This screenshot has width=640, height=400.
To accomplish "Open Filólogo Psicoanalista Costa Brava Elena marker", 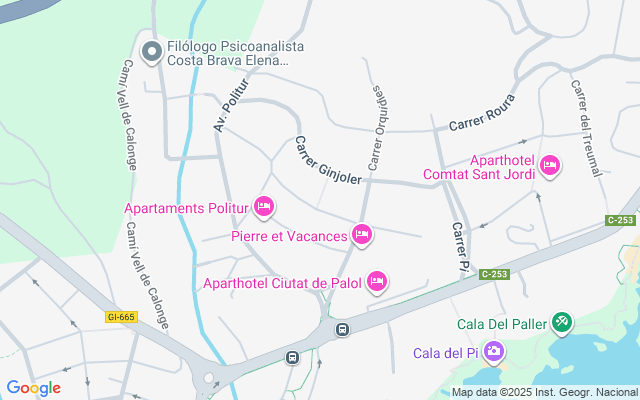I will pyautogui.click(x=152, y=51).
